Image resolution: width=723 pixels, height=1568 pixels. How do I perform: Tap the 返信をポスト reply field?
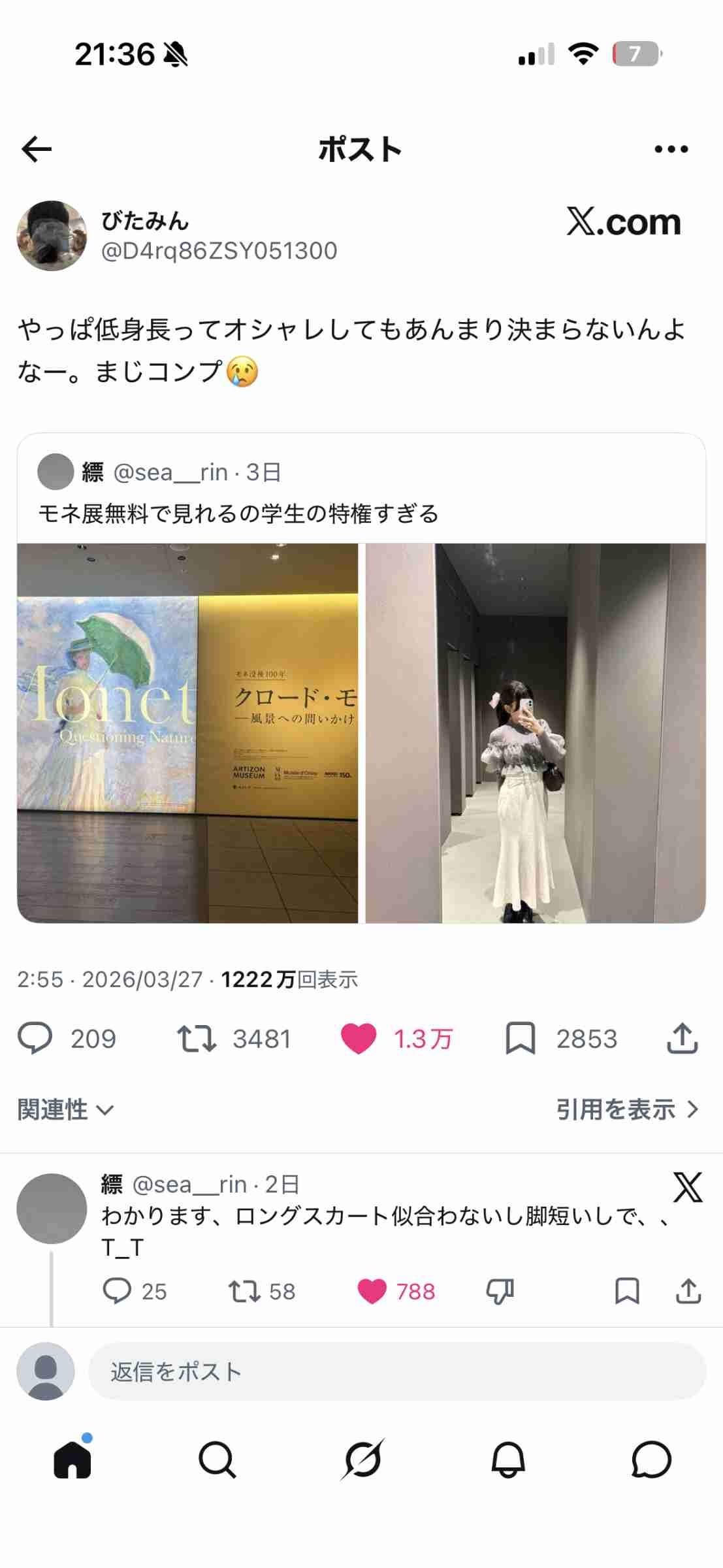396,1371
